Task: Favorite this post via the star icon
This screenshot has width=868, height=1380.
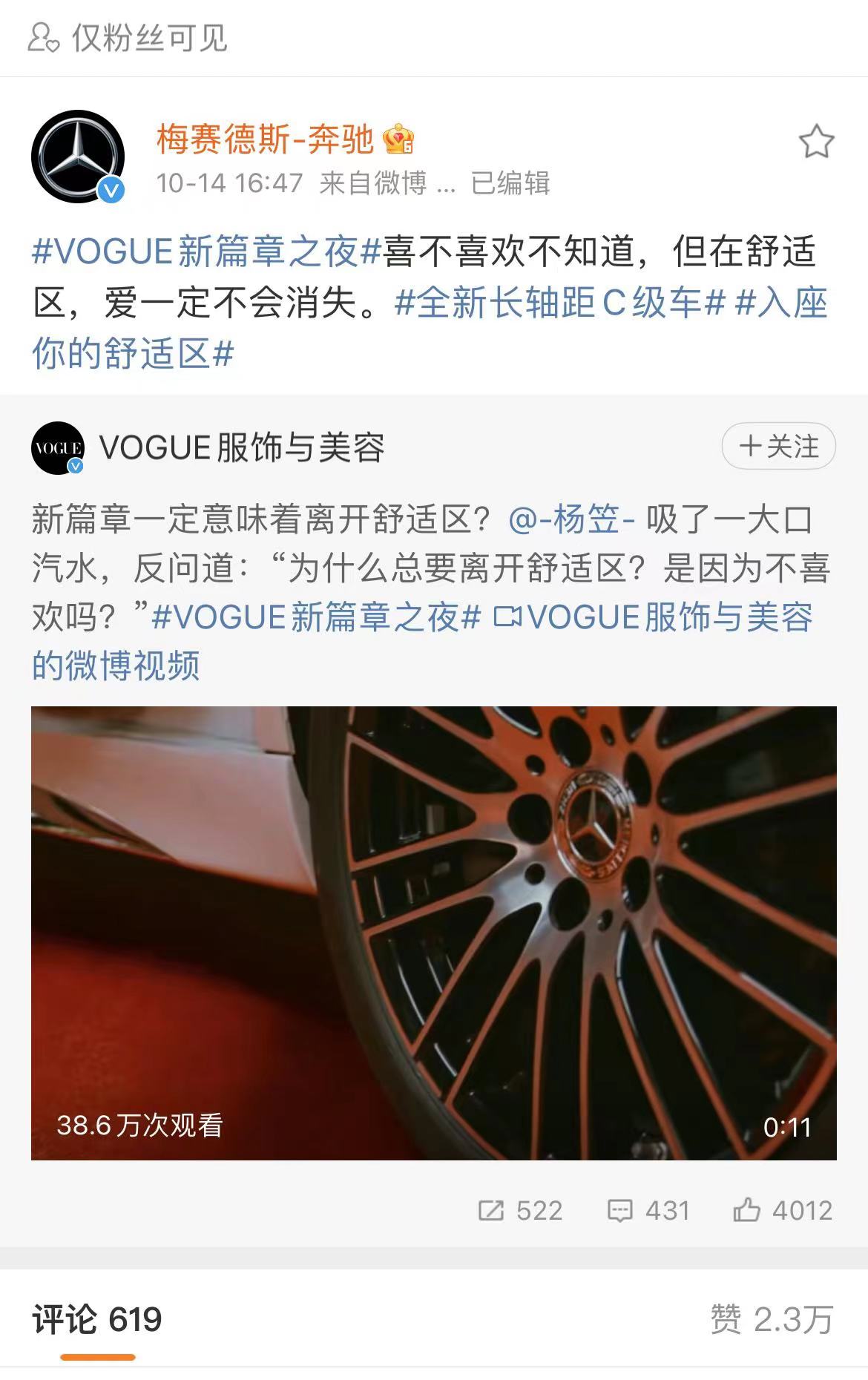Action: pyautogui.click(x=817, y=141)
